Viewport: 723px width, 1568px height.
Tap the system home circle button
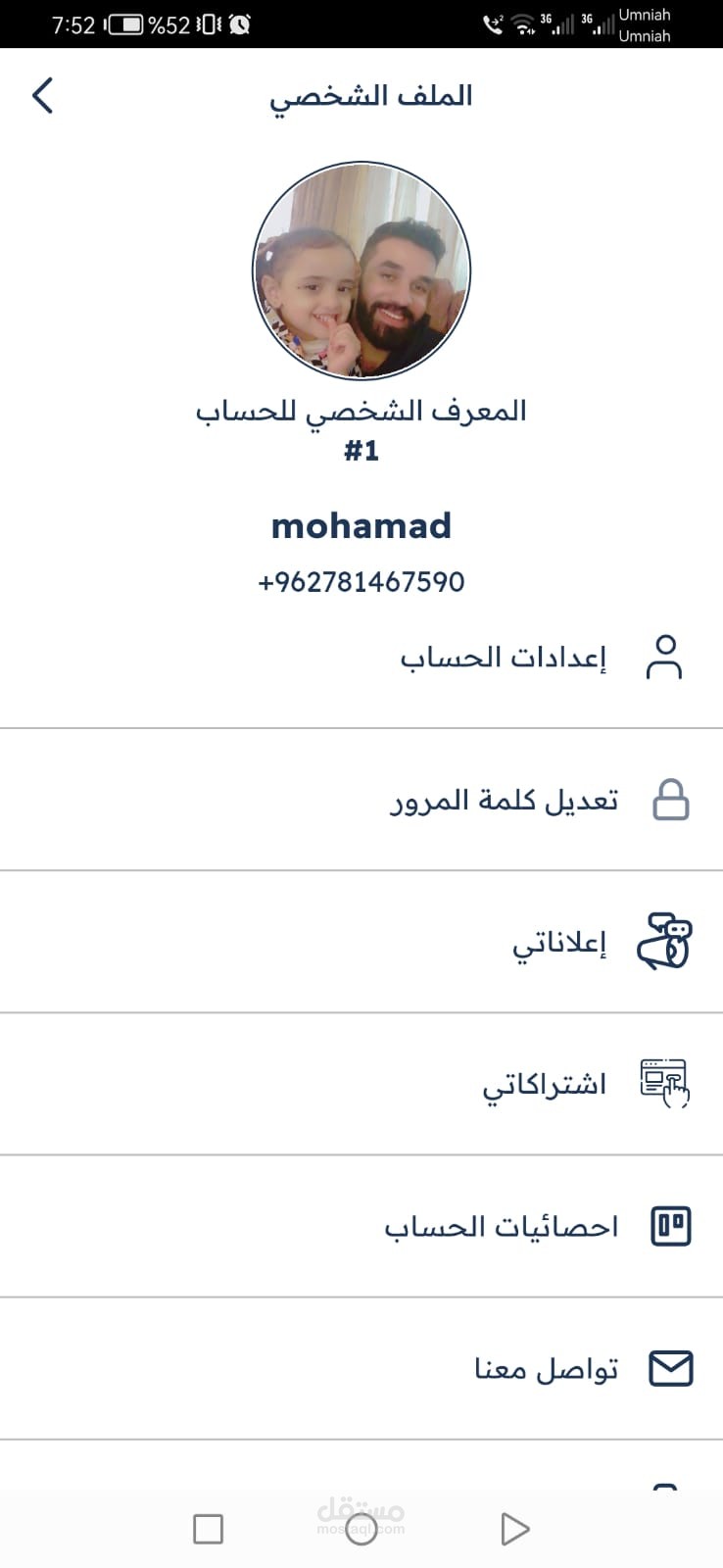tap(361, 1529)
